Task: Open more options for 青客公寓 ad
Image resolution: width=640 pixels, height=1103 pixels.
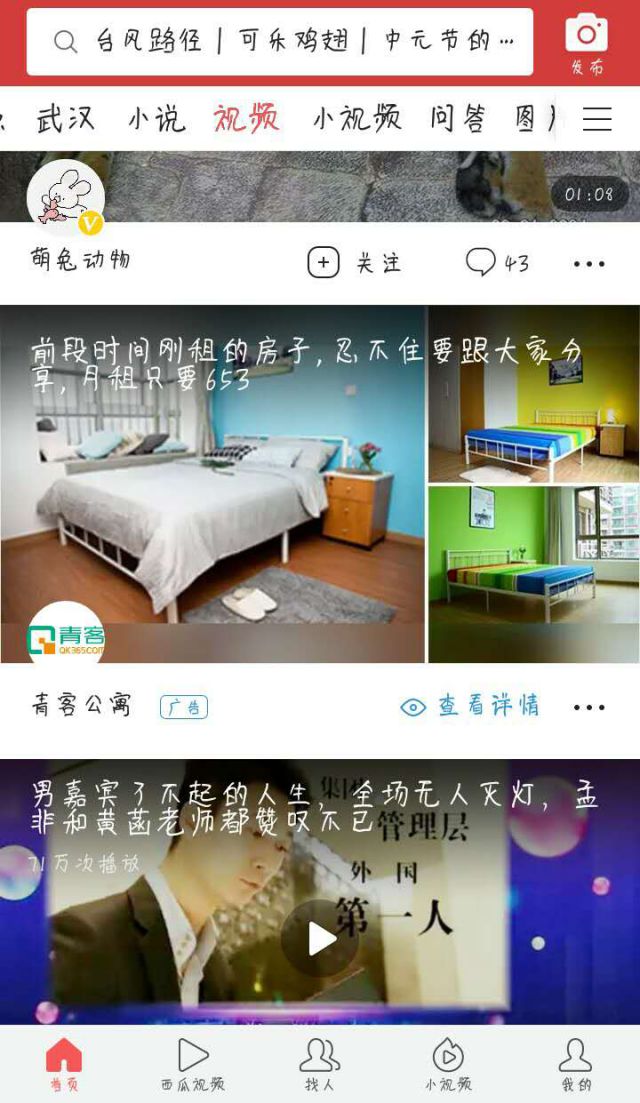Action: (x=589, y=707)
